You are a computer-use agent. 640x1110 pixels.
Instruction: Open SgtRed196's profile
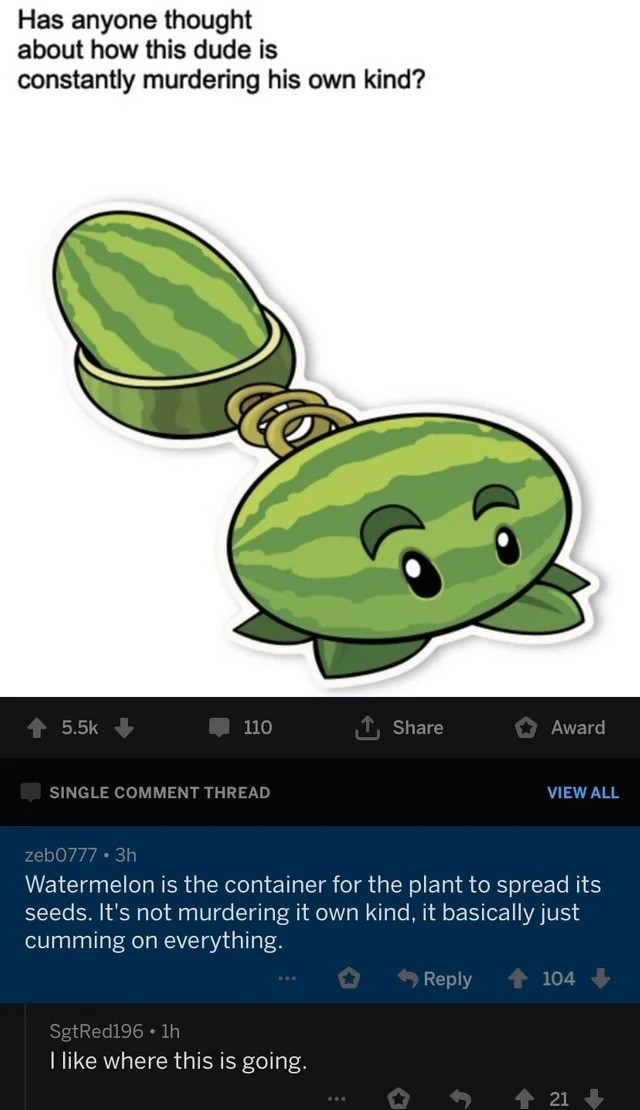(97, 1030)
